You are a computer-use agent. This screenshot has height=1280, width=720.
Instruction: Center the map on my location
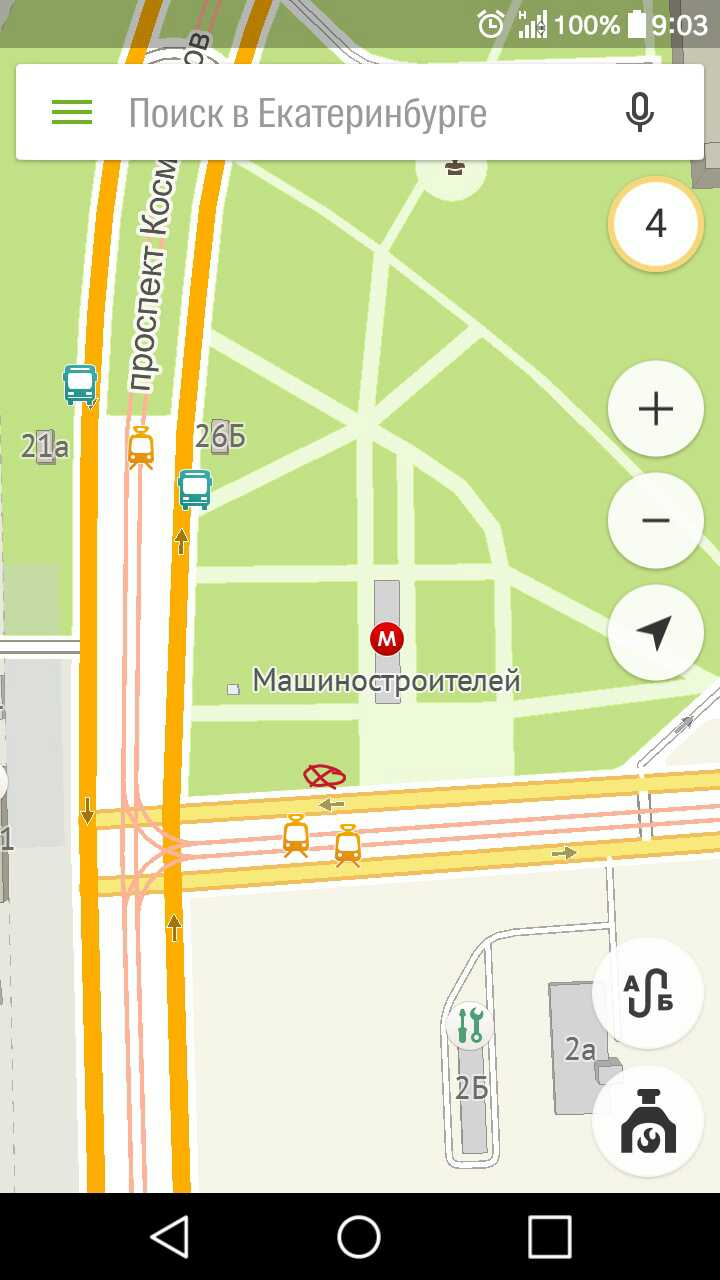pyautogui.click(x=656, y=633)
